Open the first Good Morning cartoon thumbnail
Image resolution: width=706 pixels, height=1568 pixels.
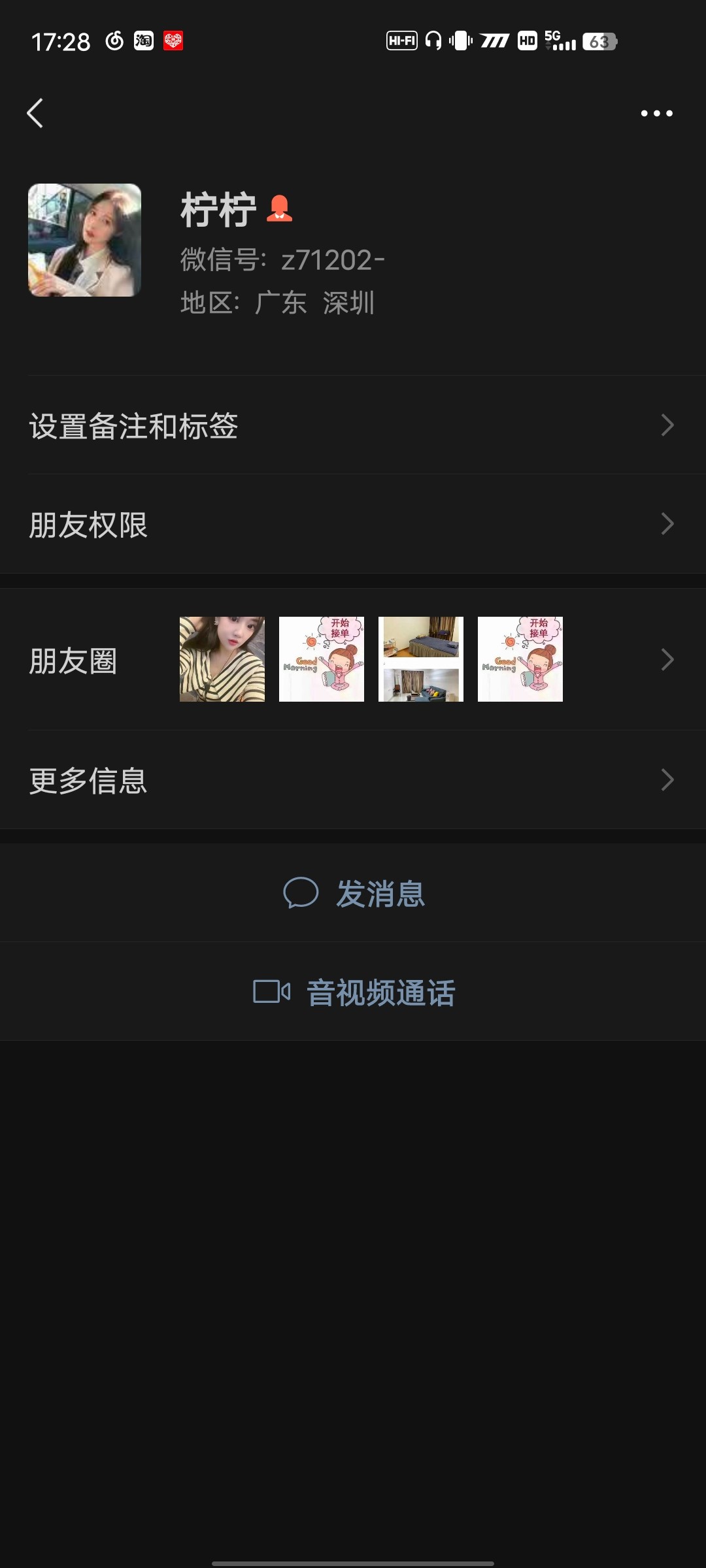[321, 659]
